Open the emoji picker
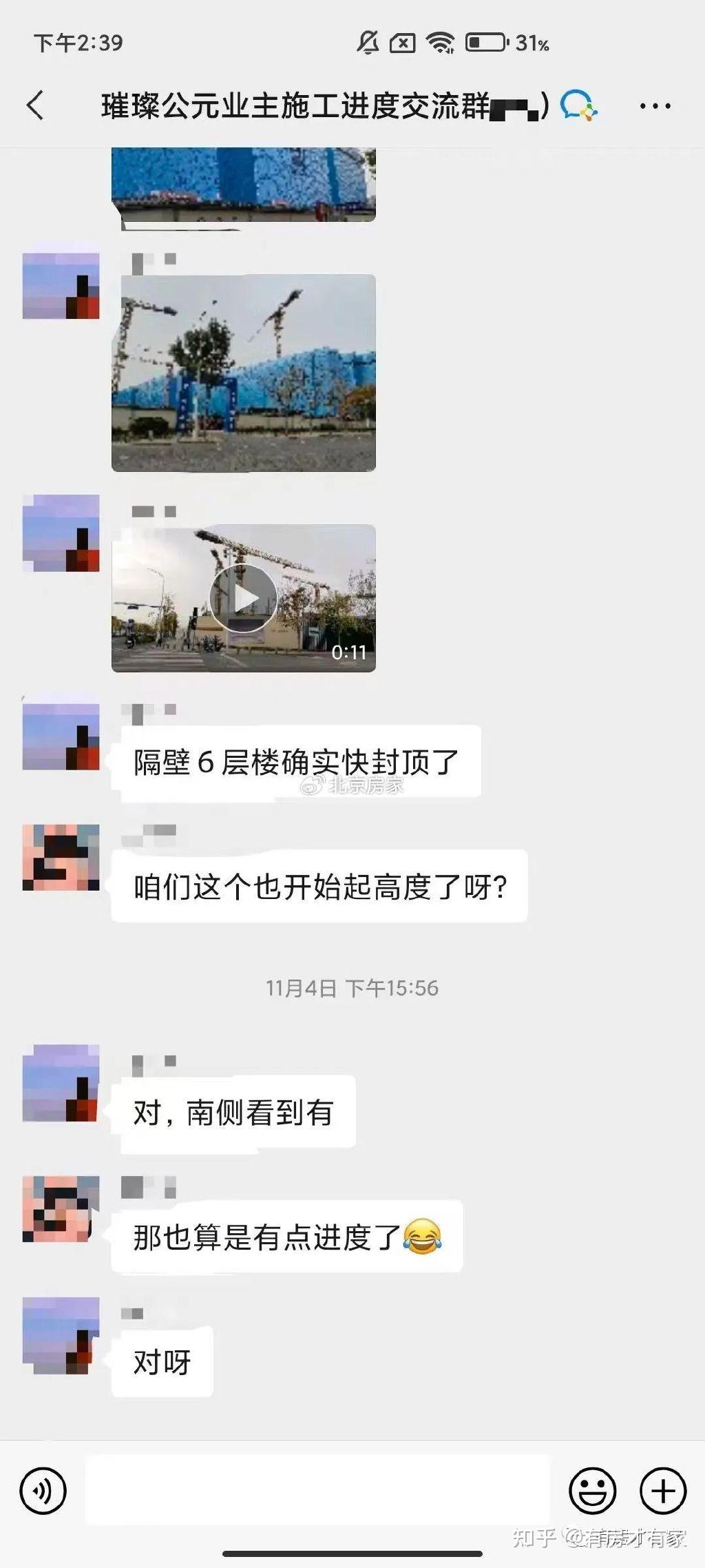Image resolution: width=705 pixels, height=1568 pixels. (592, 1492)
